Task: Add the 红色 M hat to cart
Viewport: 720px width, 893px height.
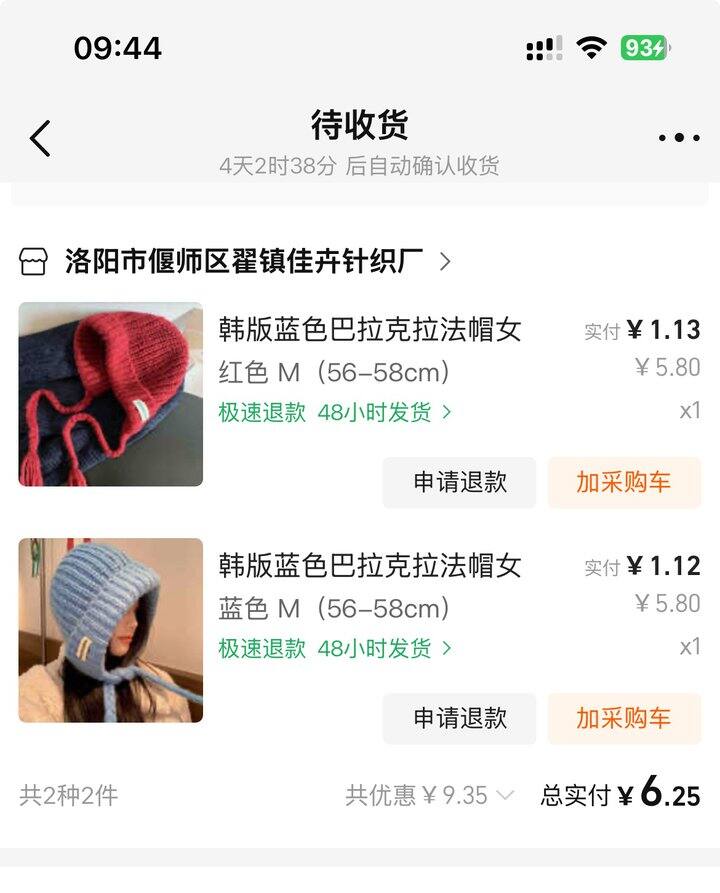Action: tap(623, 483)
